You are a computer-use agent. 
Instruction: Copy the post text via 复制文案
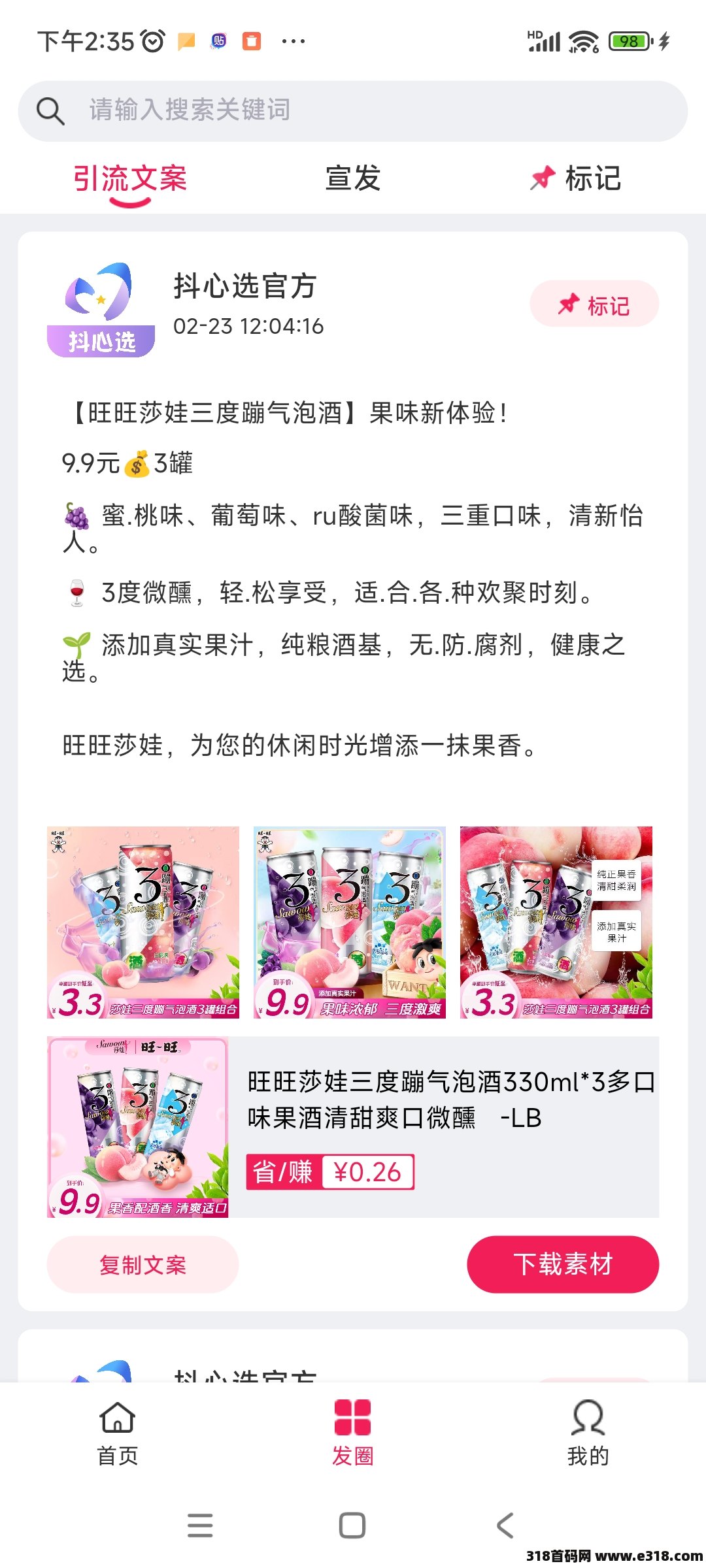point(143,1264)
